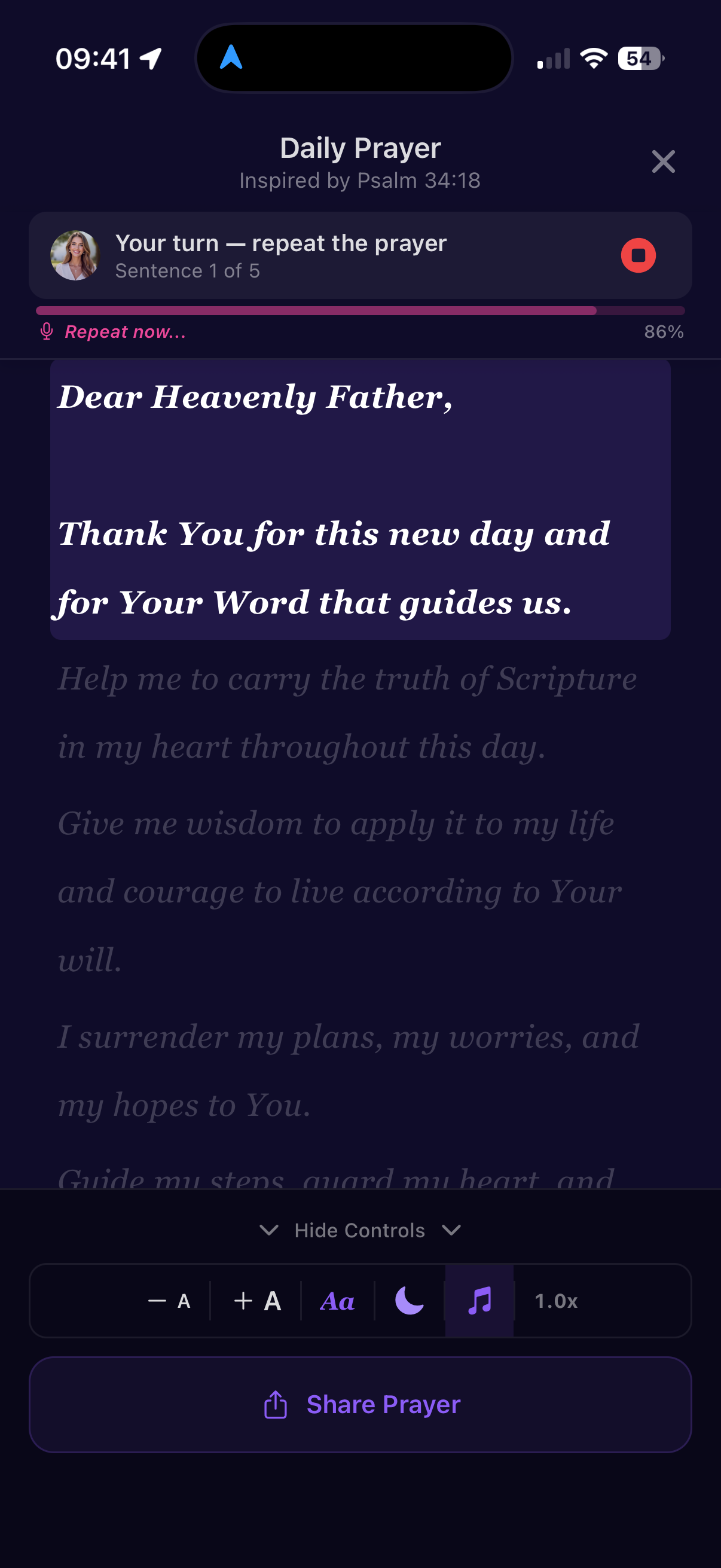
Task: Change the font style with Aa
Action: pyautogui.click(x=338, y=1301)
